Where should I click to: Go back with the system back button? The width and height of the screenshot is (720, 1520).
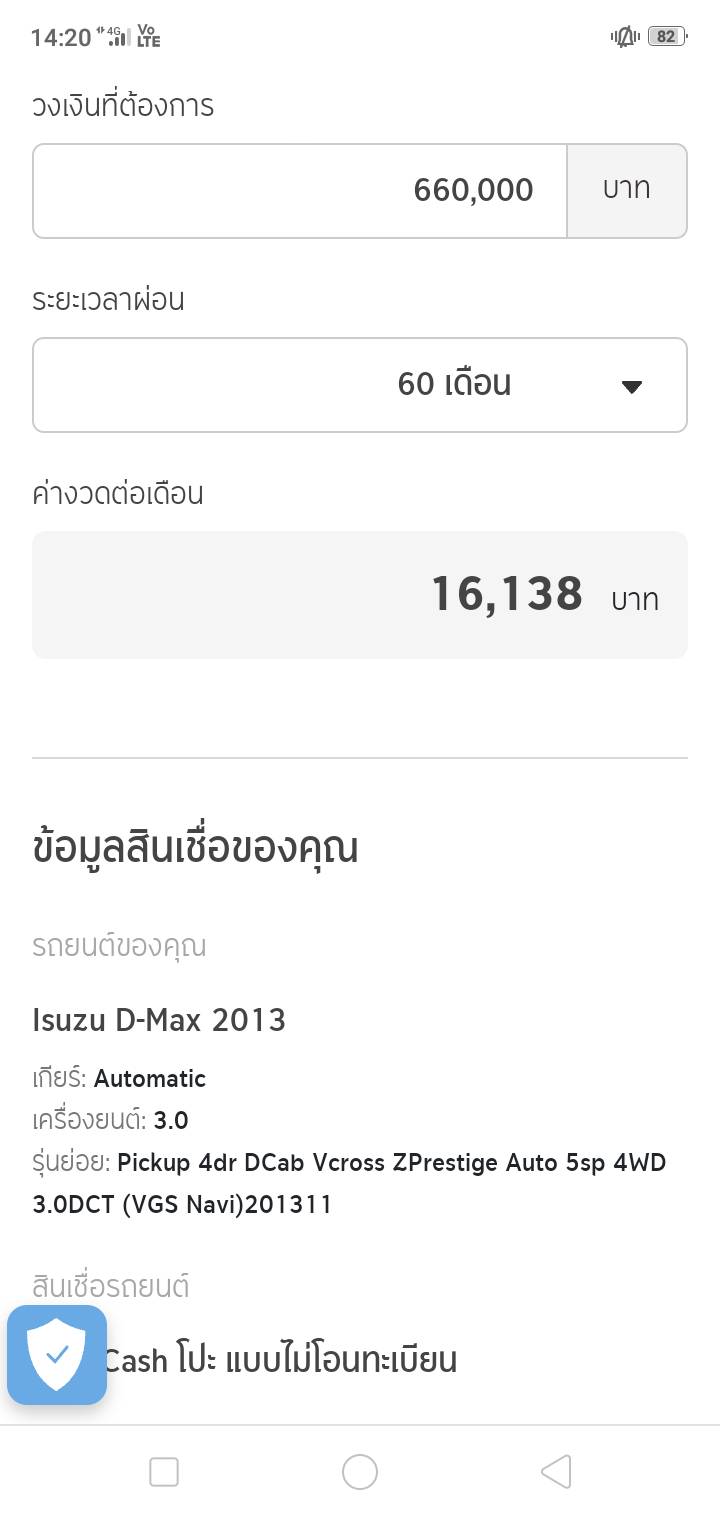pyautogui.click(x=556, y=1472)
